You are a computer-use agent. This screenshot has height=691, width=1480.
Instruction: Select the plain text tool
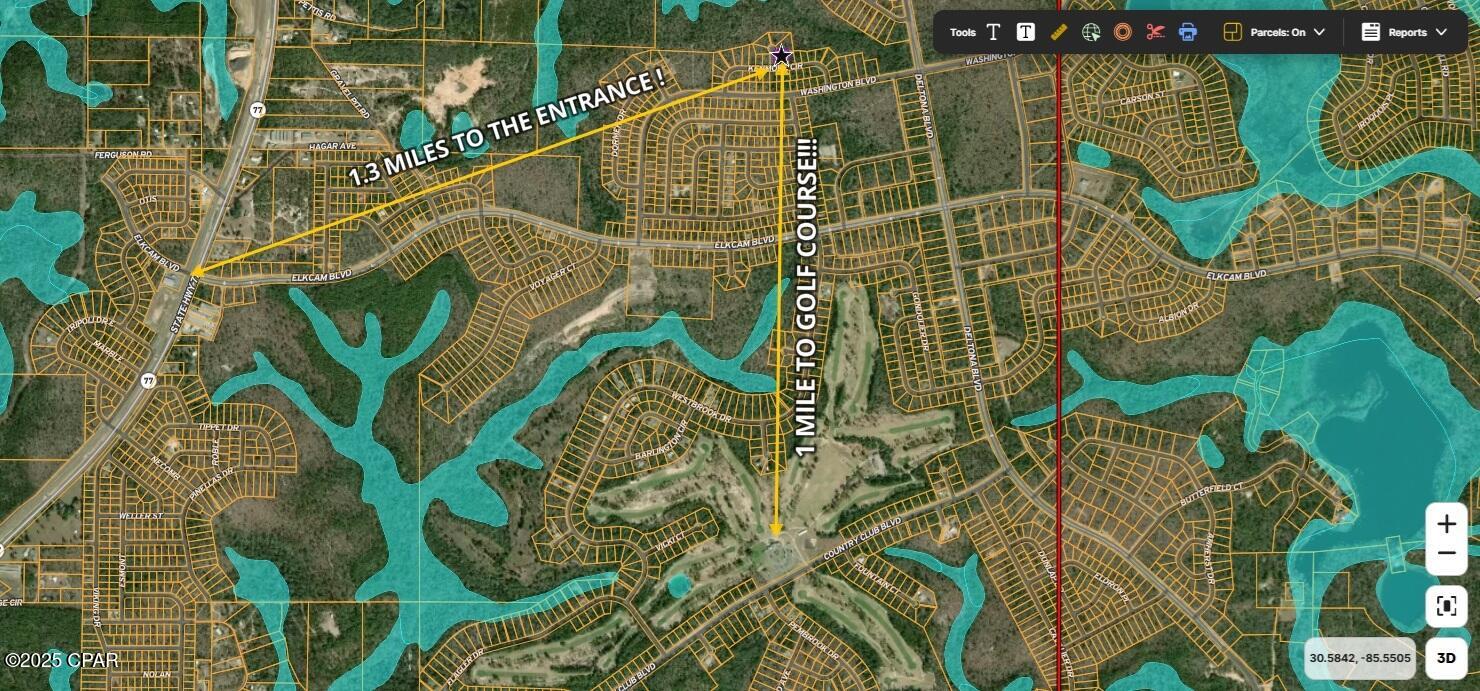click(x=993, y=32)
